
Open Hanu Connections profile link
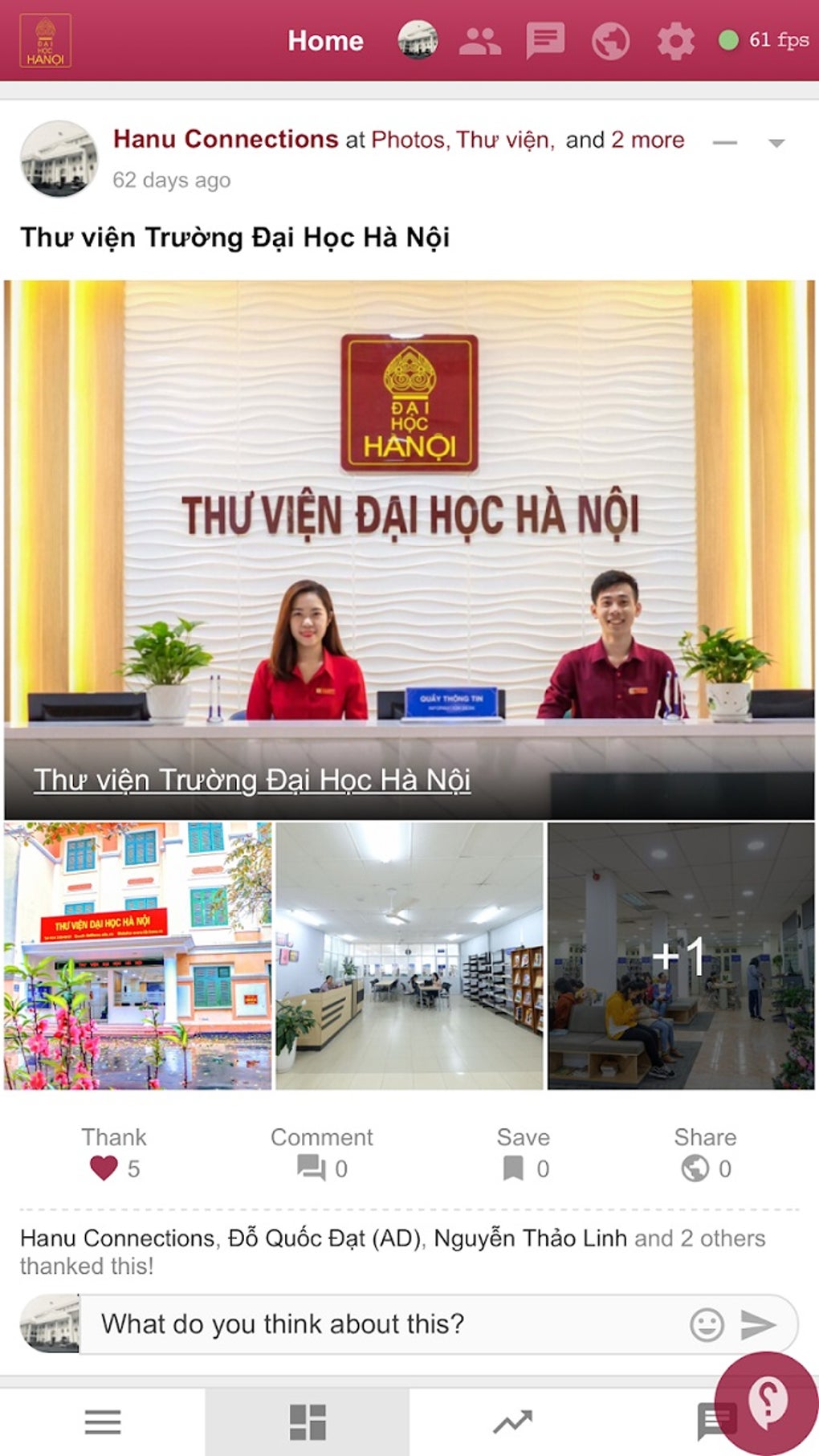[x=226, y=139]
